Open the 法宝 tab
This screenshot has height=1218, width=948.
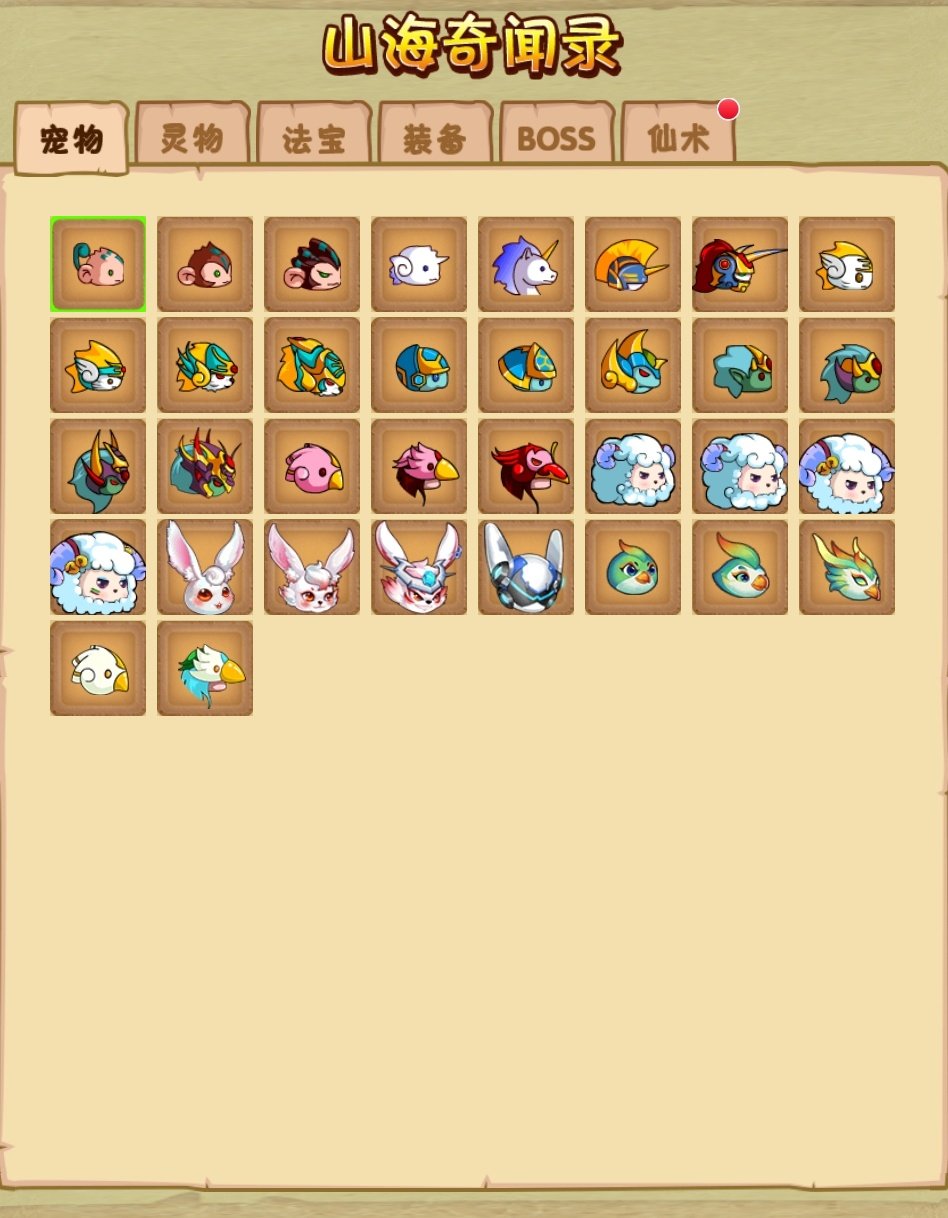(x=314, y=137)
